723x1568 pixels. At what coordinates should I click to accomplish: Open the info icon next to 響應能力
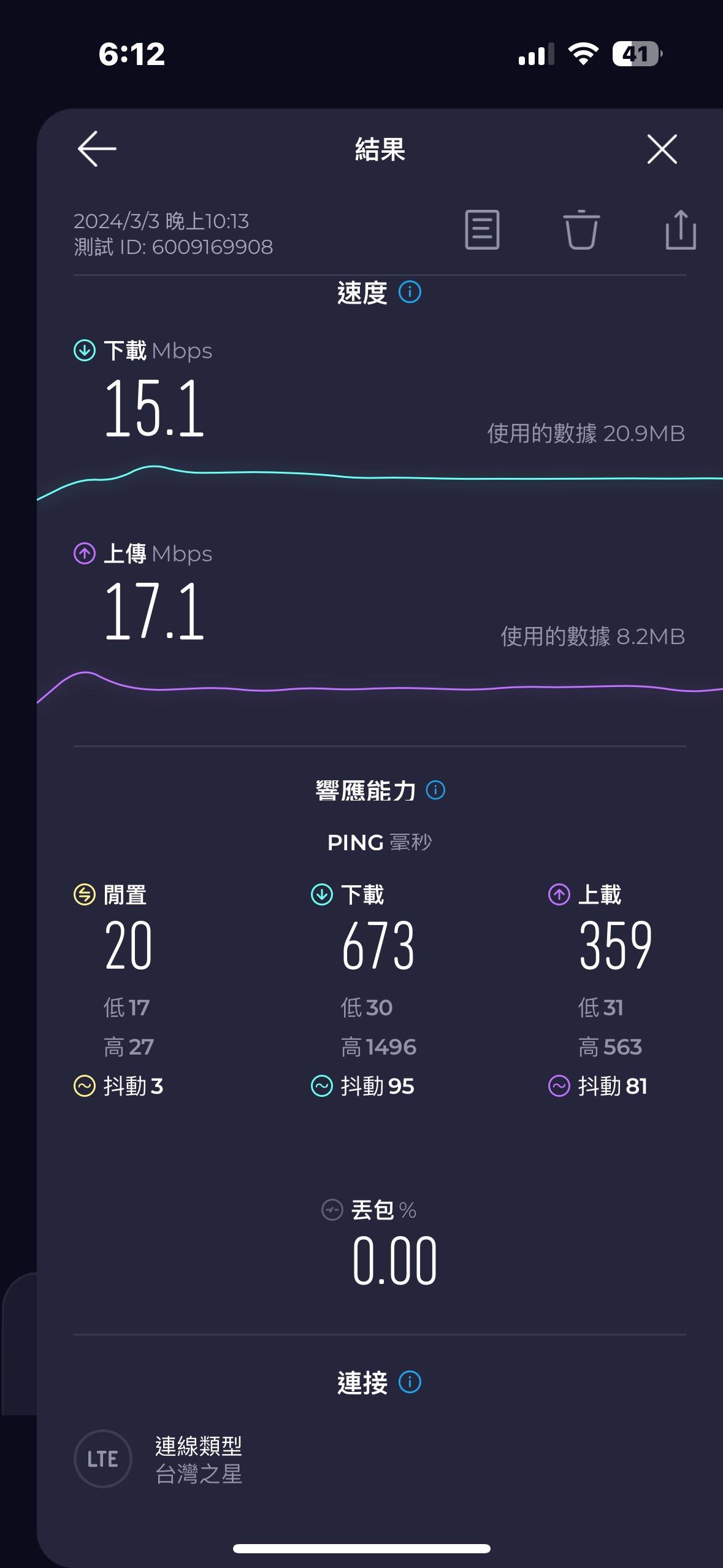(435, 790)
